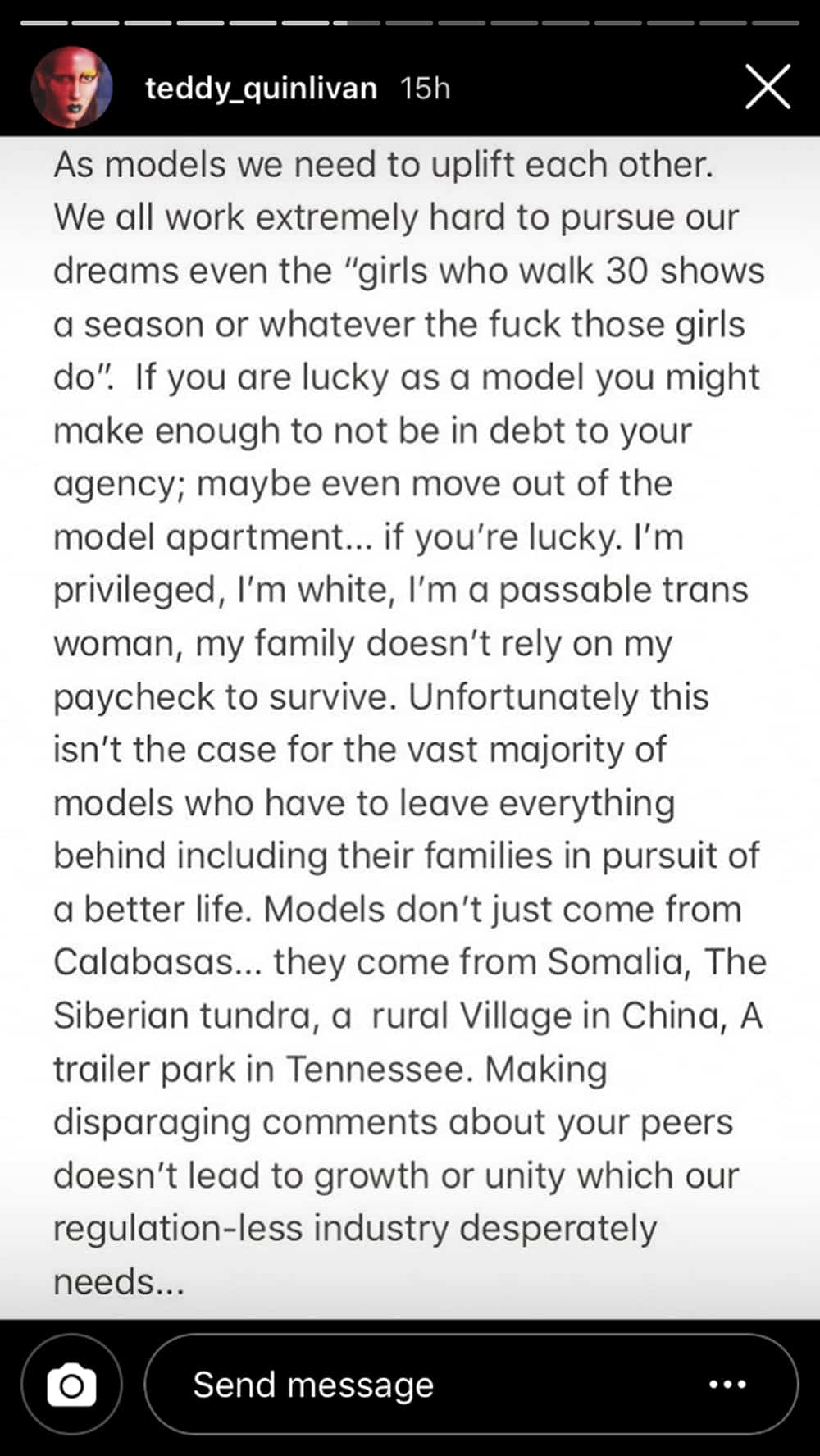Open the three-dot more options

click(x=727, y=1385)
